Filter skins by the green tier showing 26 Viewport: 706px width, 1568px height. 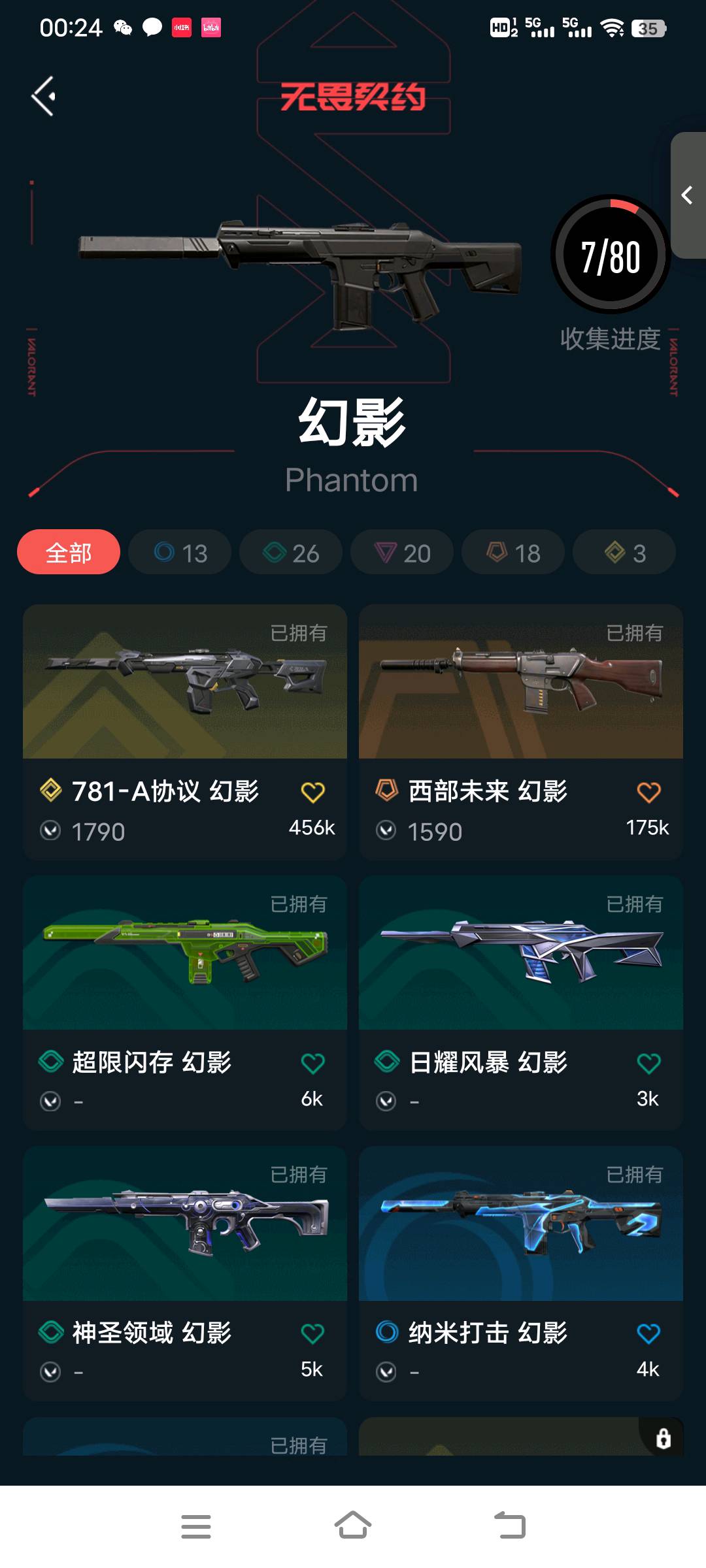(x=291, y=553)
